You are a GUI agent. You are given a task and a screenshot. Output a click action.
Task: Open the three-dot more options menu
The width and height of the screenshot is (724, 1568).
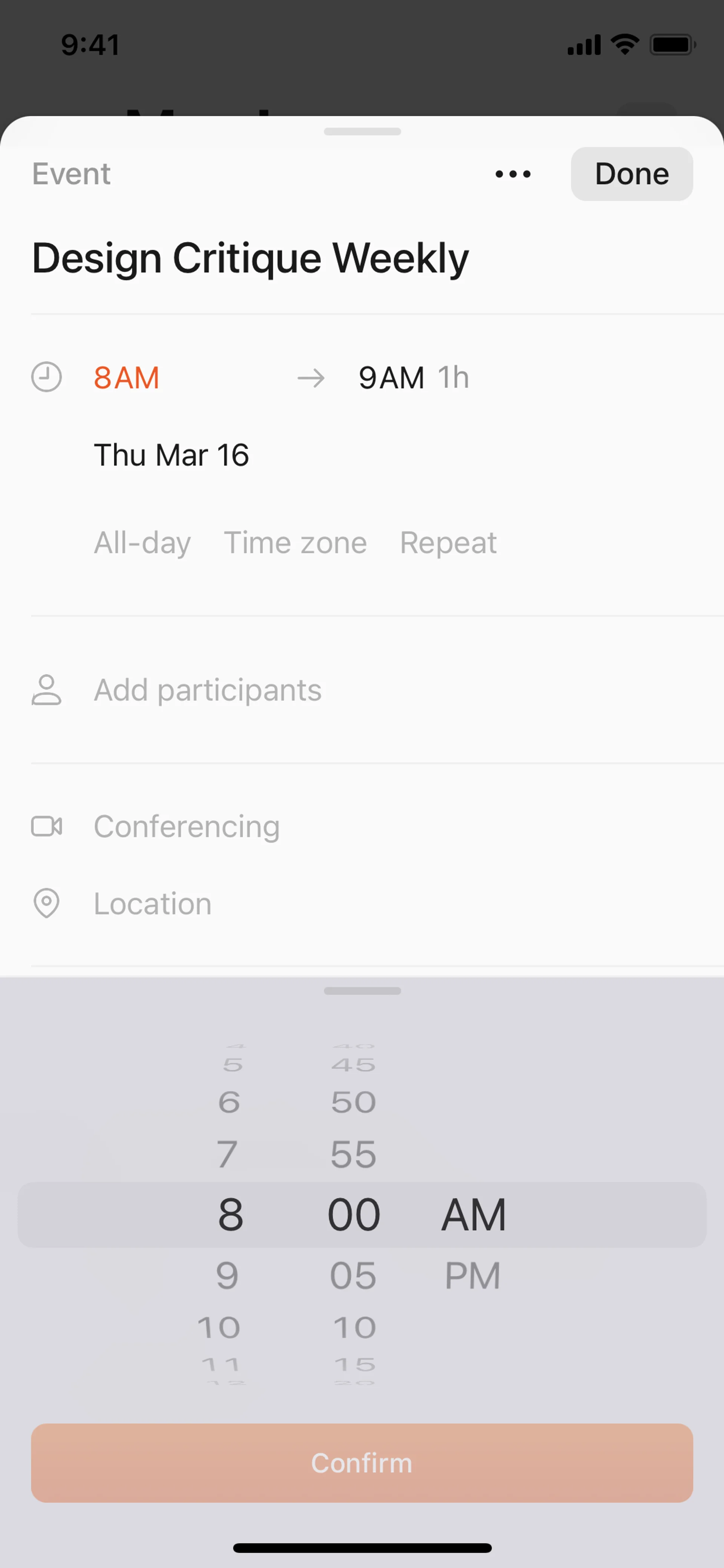point(512,174)
